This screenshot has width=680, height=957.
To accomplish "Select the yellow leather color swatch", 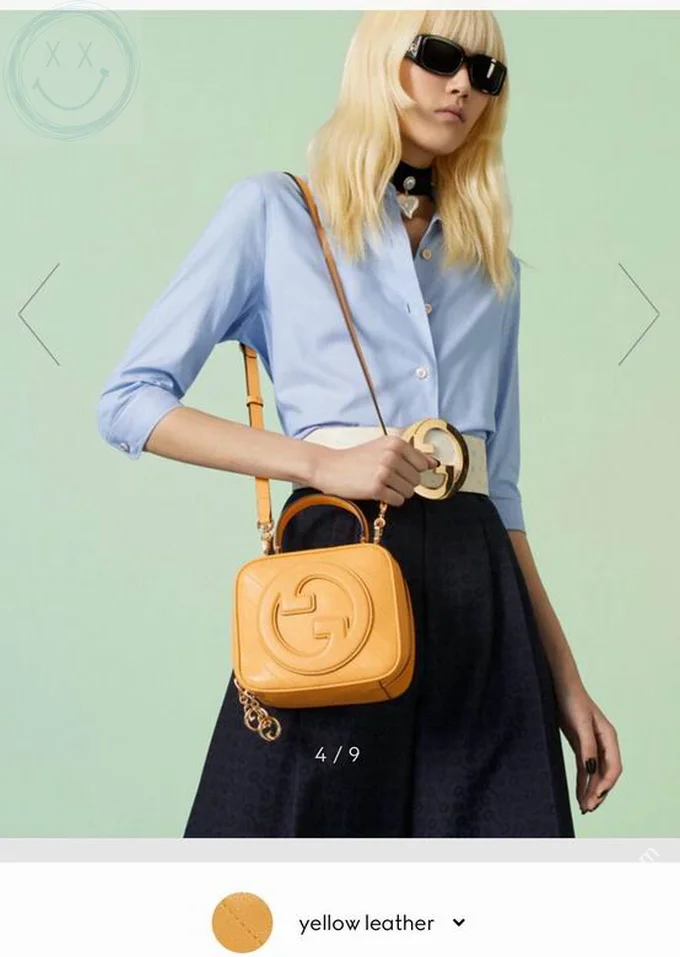I will pyautogui.click(x=242, y=922).
